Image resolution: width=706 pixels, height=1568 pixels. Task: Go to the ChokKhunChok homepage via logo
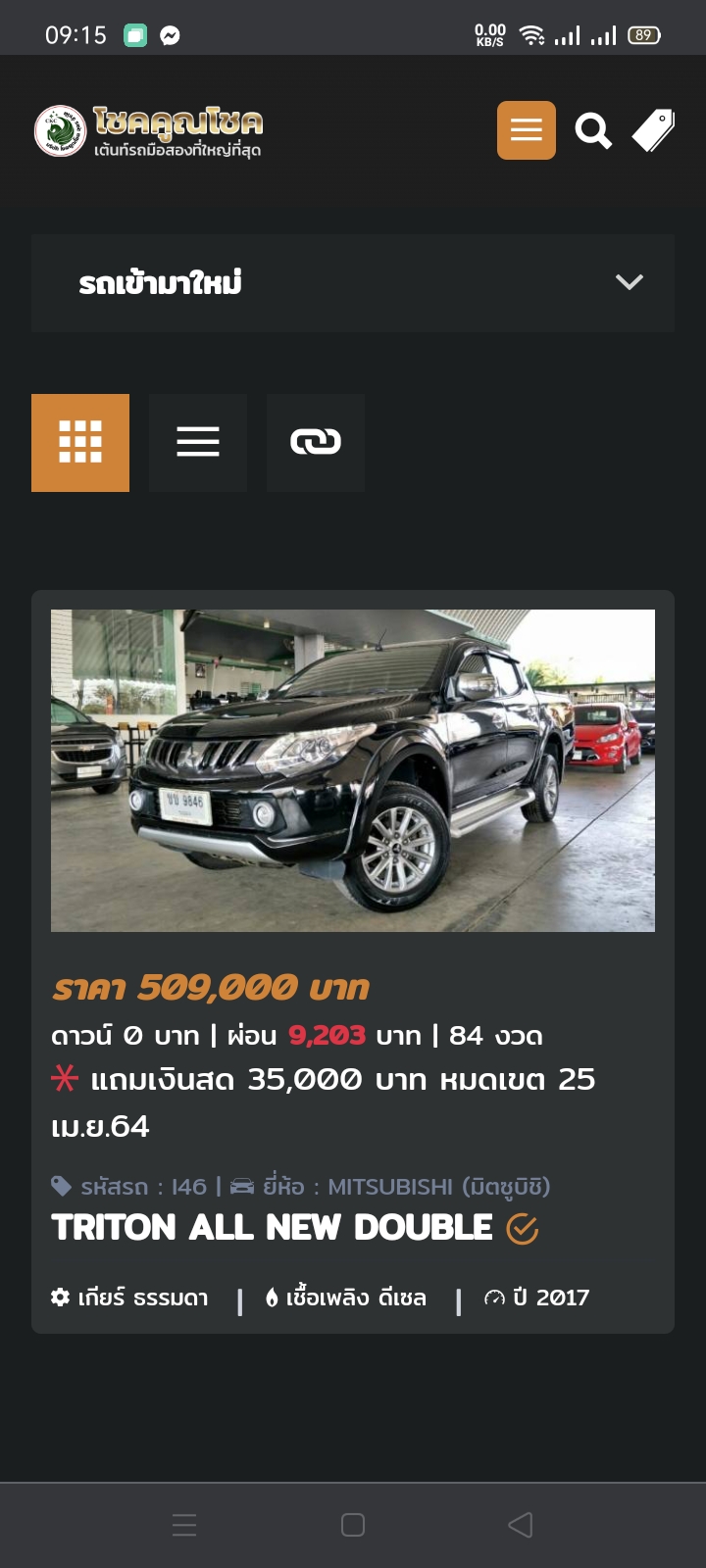point(149,131)
